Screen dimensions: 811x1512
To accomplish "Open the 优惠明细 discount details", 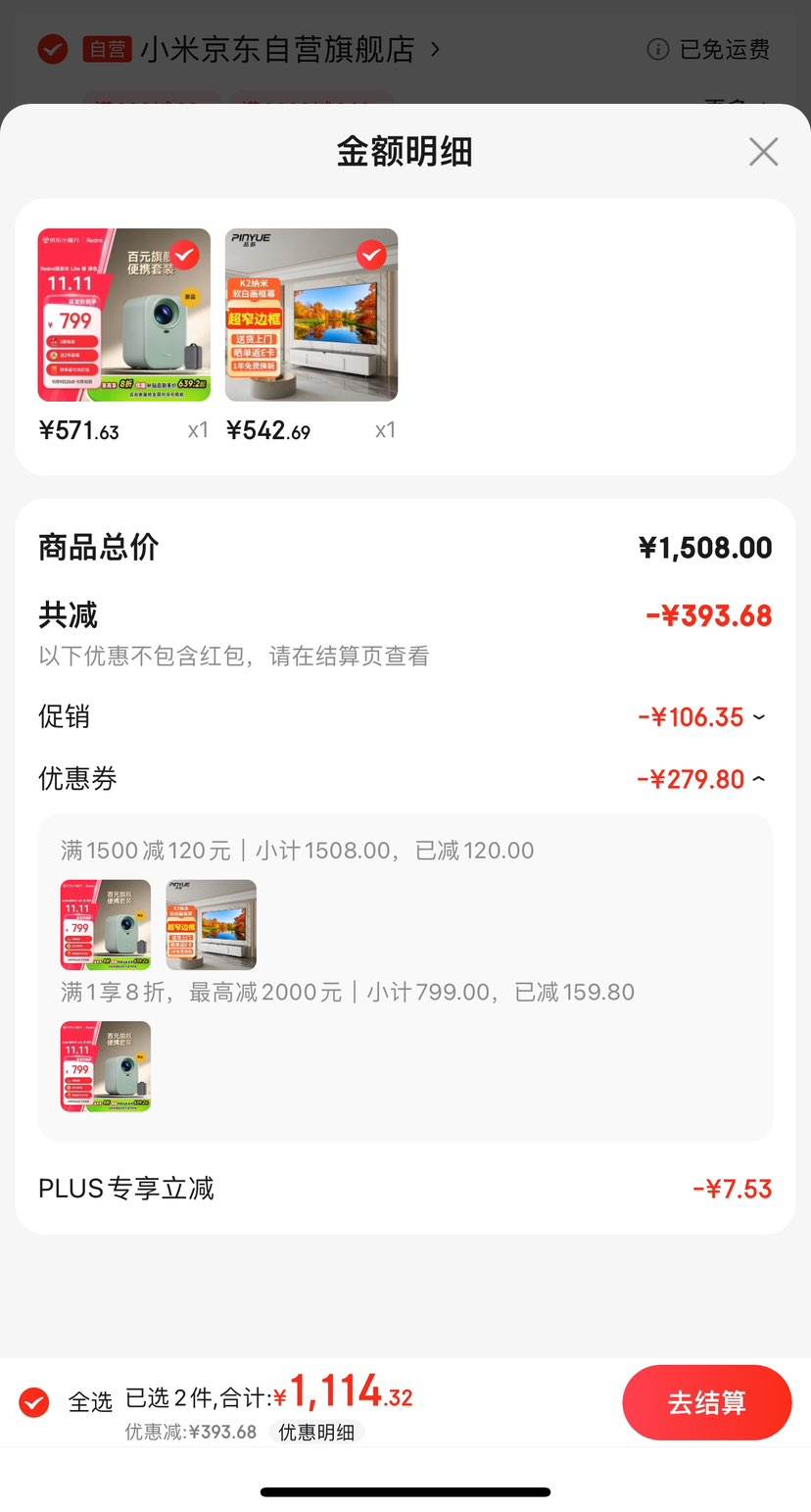I will click(x=315, y=1430).
